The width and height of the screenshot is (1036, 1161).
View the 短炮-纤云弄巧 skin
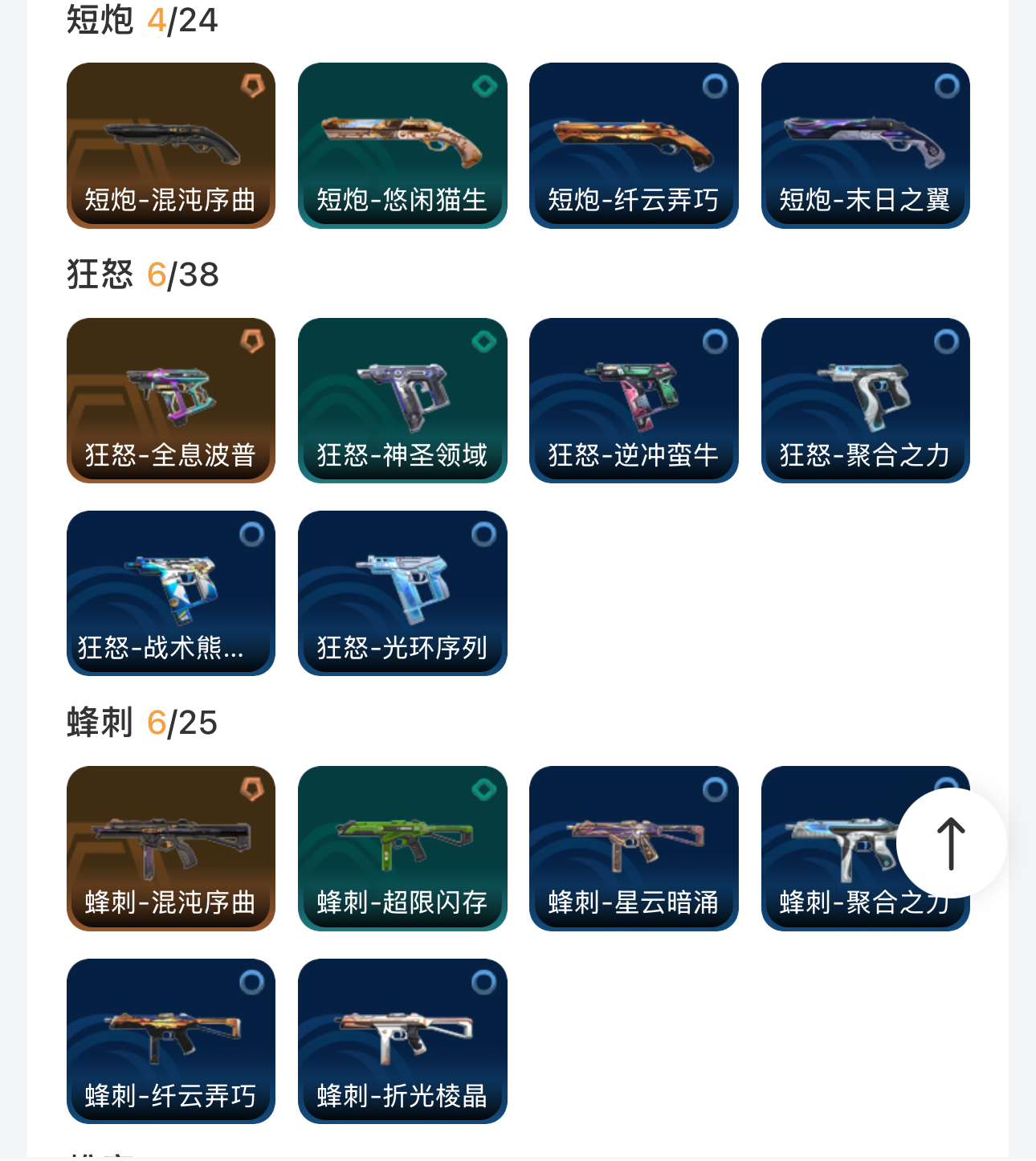pyautogui.click(x=634, y=145)
